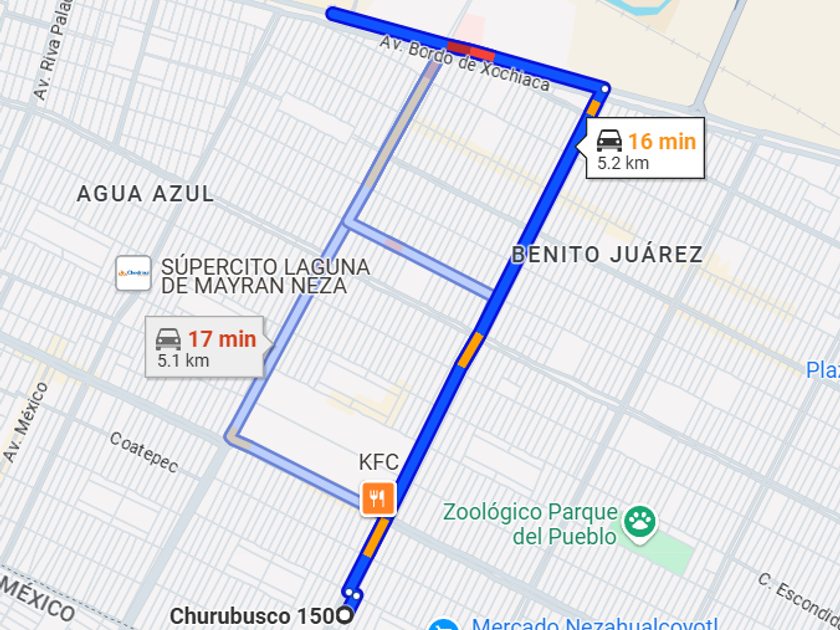This screenshot has height=630, width=840.
Task: Select the alternate 17 min route label
Action: (205, 347)
